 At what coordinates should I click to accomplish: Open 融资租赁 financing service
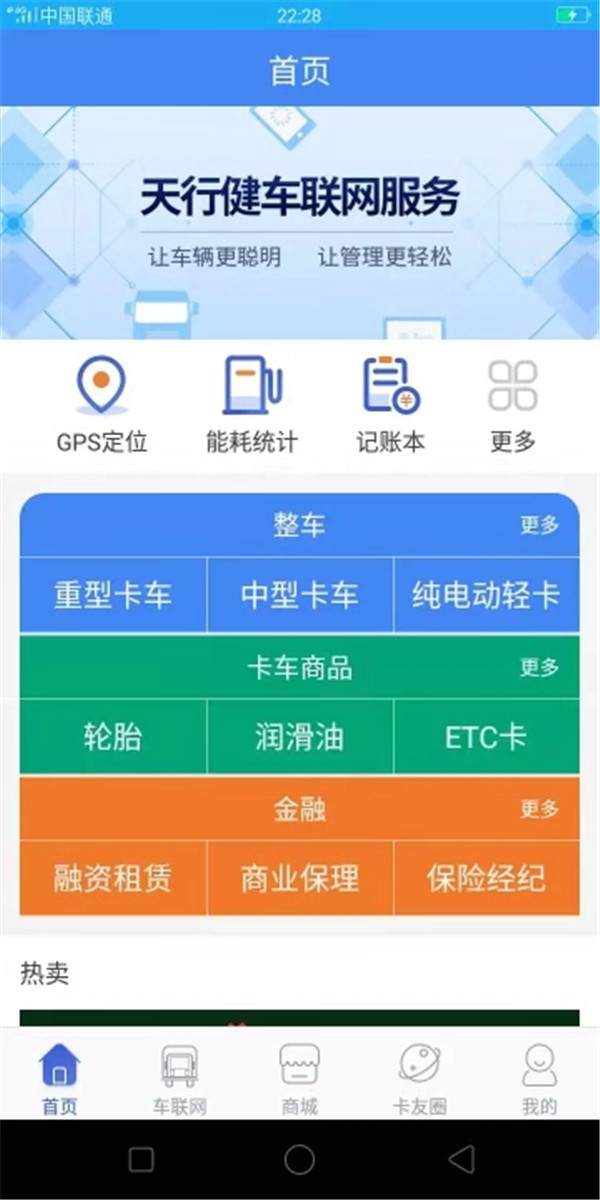tap(113, 879)
